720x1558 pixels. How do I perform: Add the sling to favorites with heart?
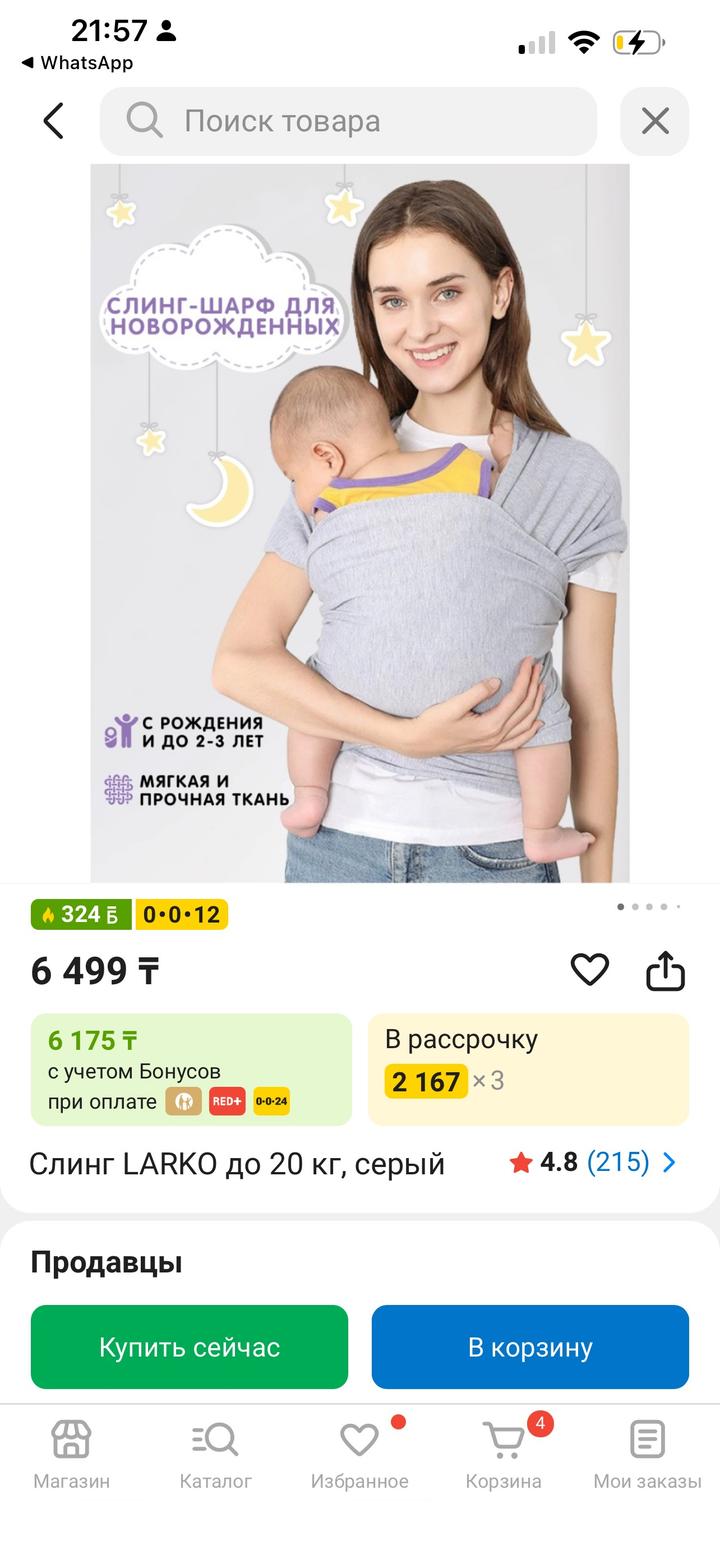click(x=589, y=969)
